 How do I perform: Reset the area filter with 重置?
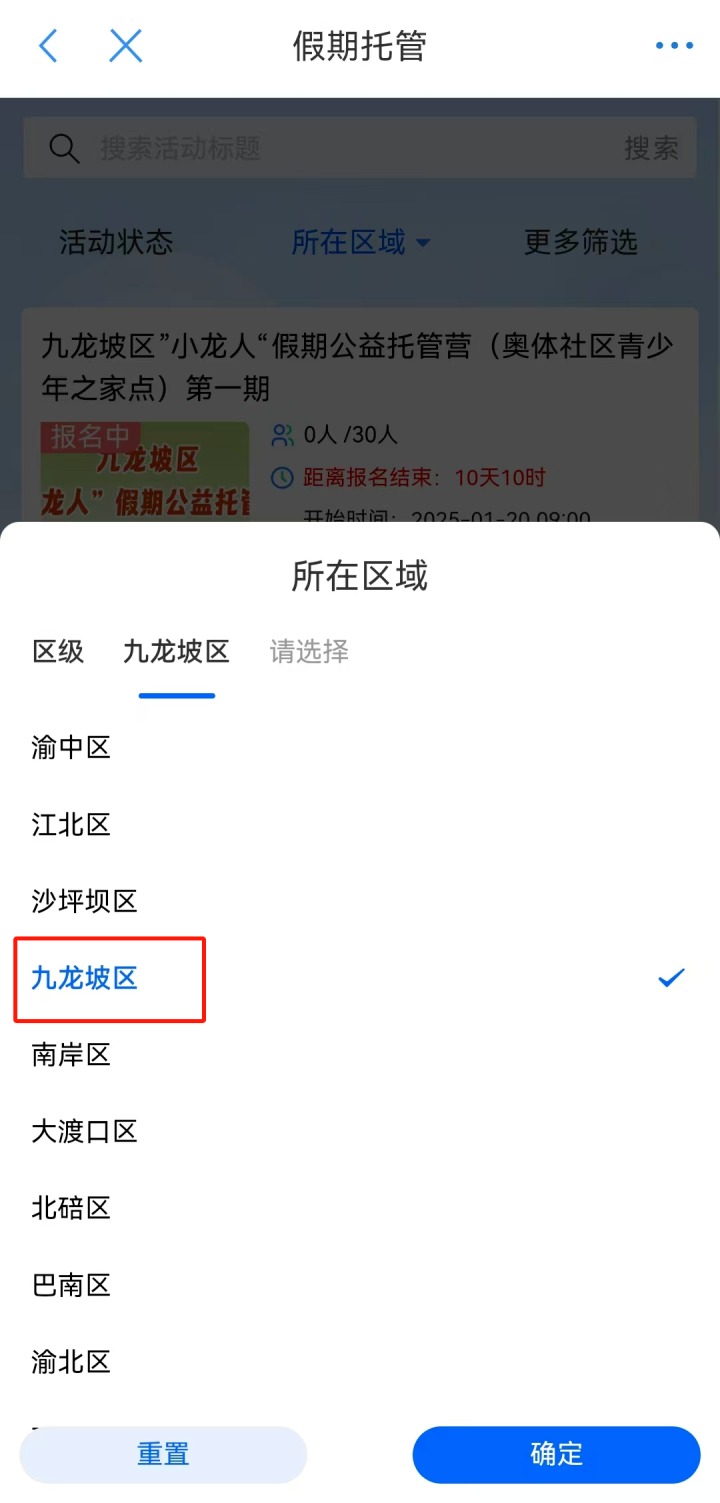(x=163, y=1454)
